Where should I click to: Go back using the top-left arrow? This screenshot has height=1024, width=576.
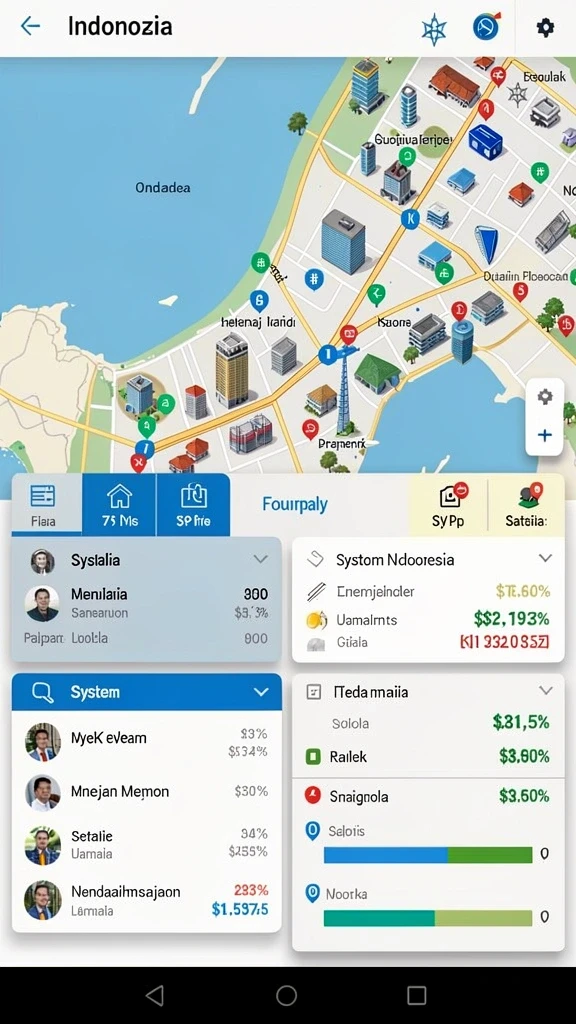click(x=31, y=26)
